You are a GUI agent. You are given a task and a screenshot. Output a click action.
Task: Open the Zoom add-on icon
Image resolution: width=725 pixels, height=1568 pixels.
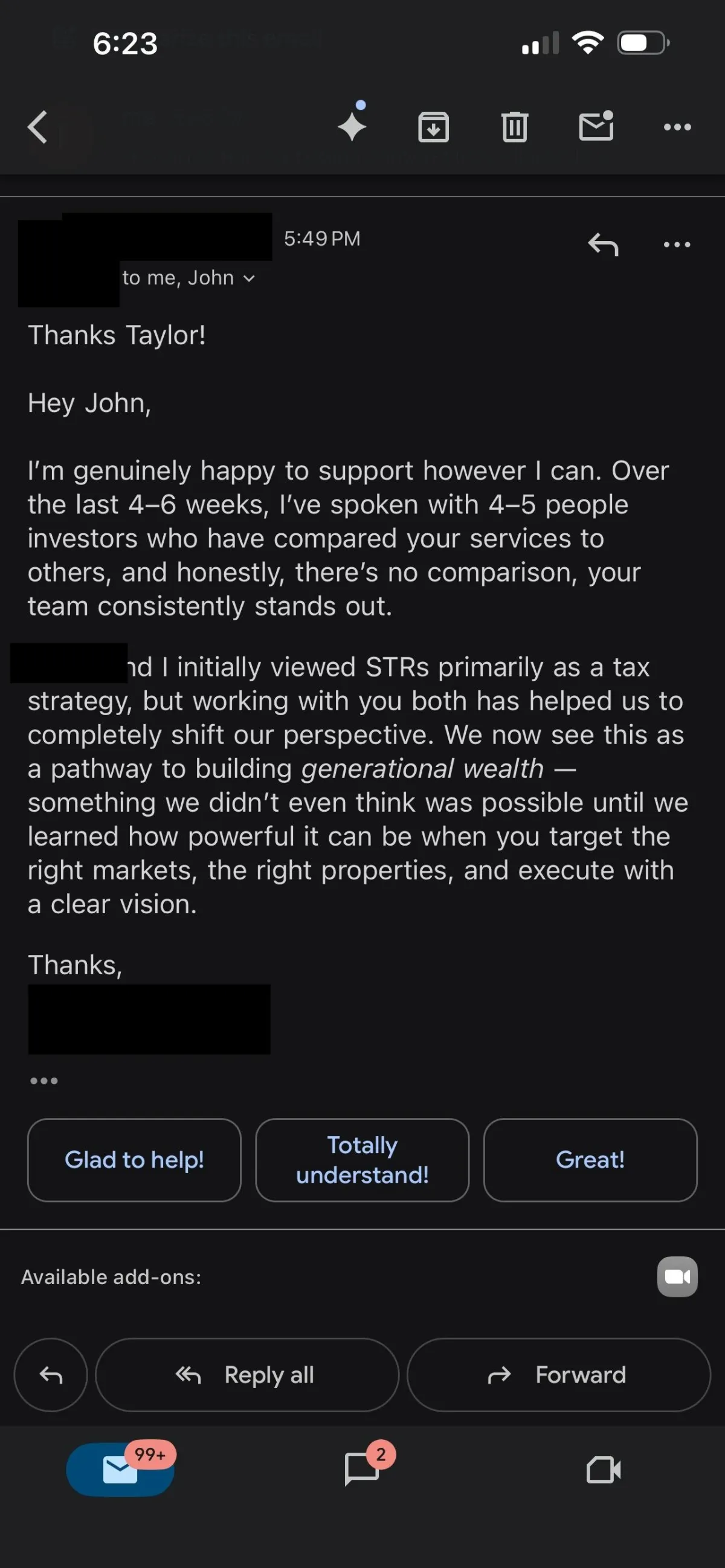[x=677, y=1276]
